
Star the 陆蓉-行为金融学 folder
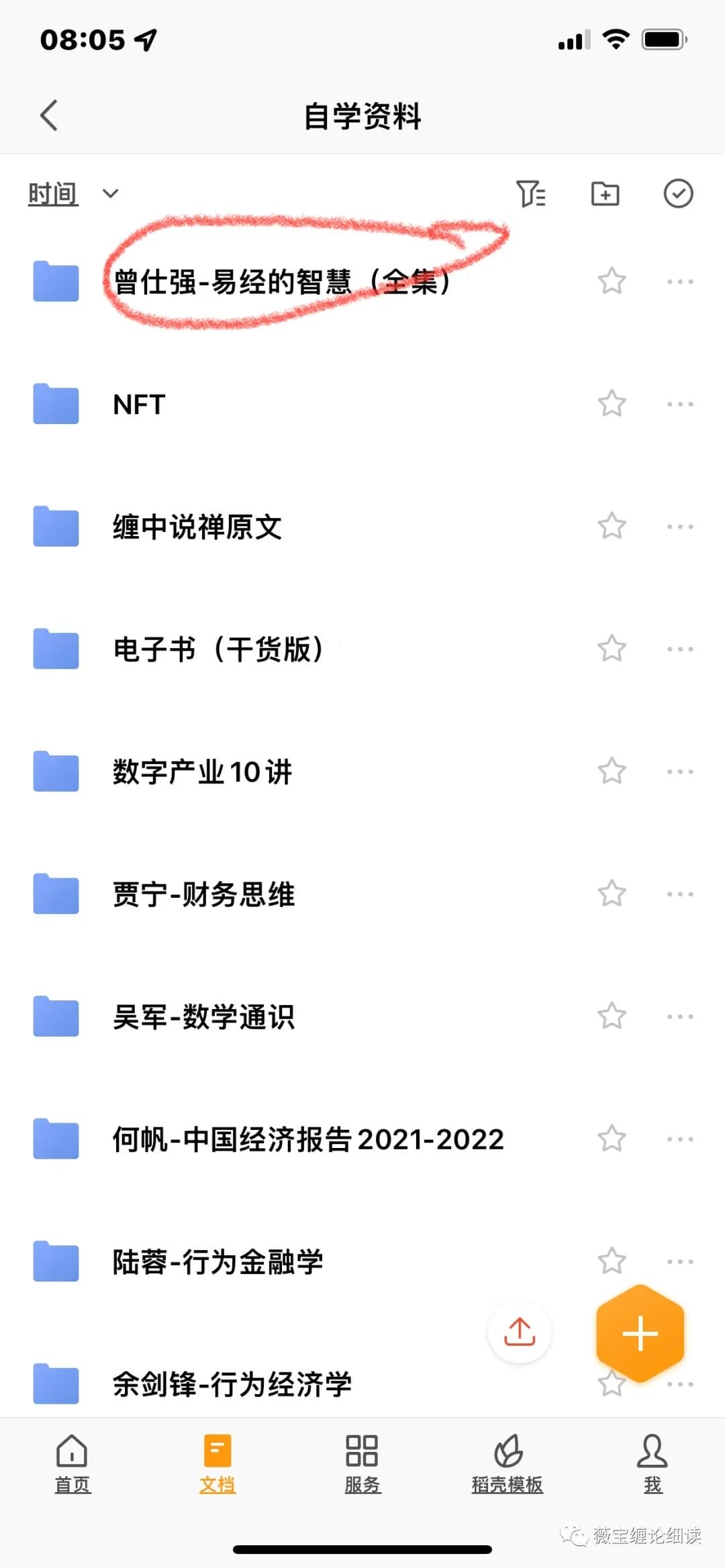[x=612, y=1261]
